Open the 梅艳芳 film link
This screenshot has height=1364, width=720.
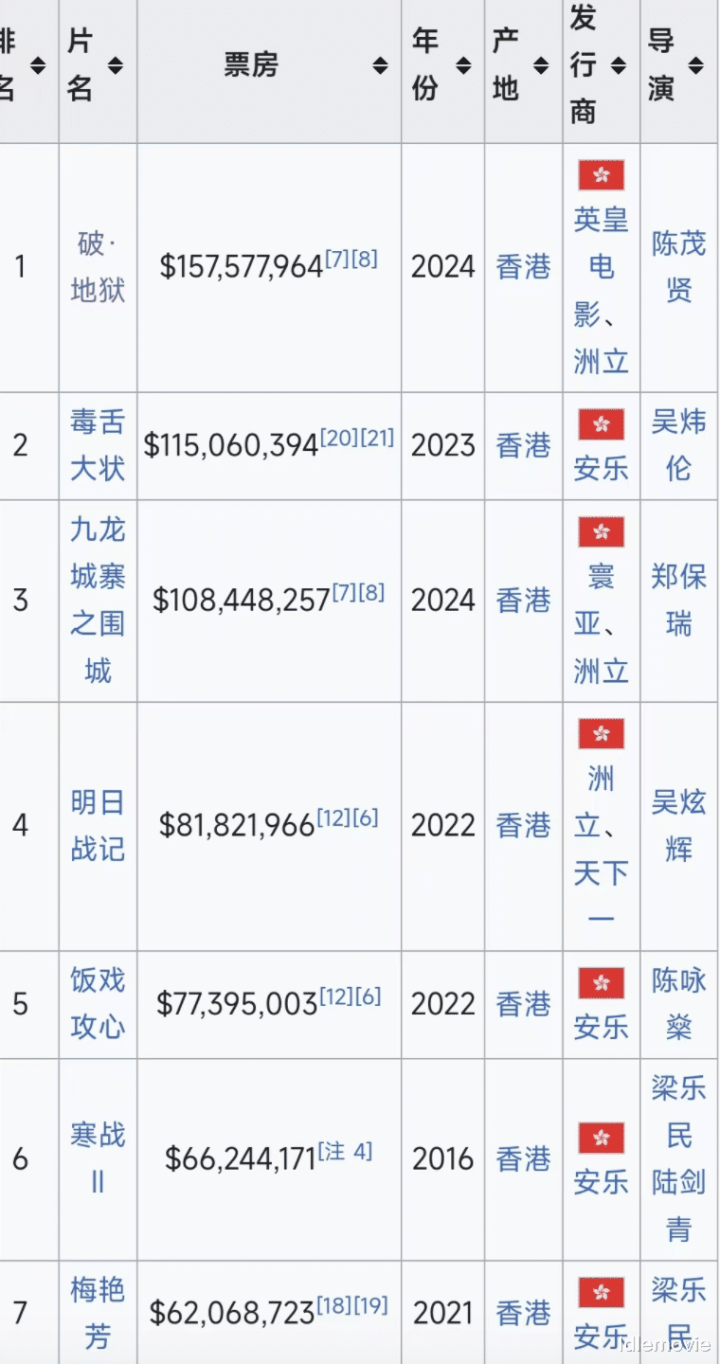pos(97,1312)
